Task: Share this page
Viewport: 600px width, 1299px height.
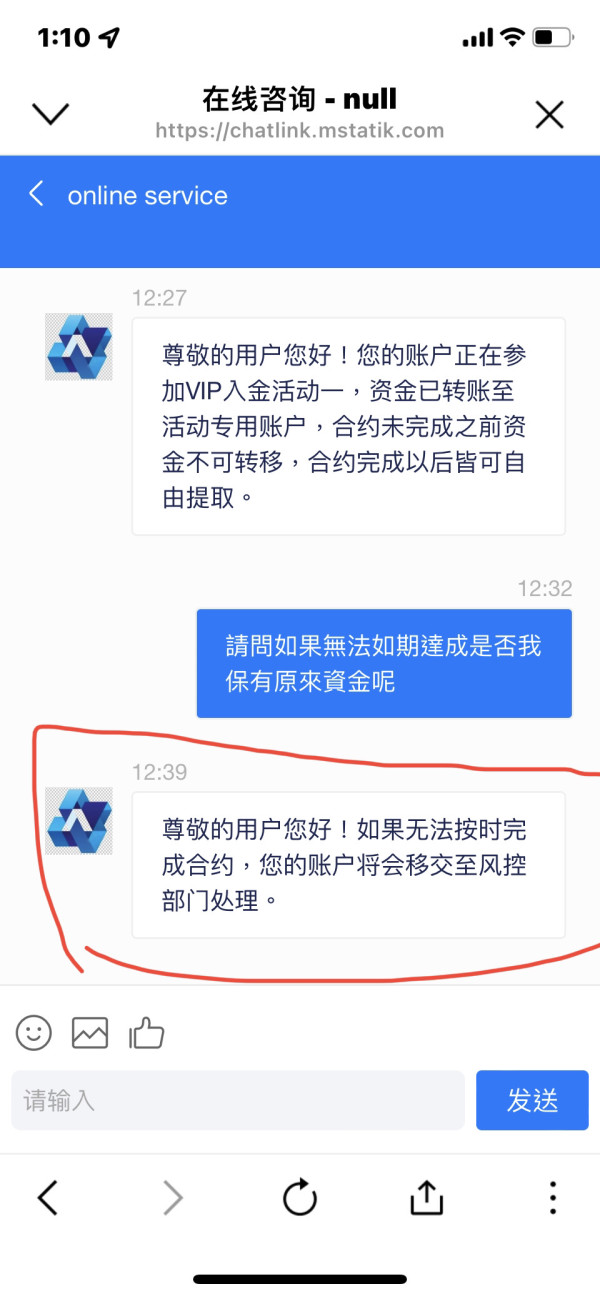Action: pyautogui.click(x=426, y=1195)
